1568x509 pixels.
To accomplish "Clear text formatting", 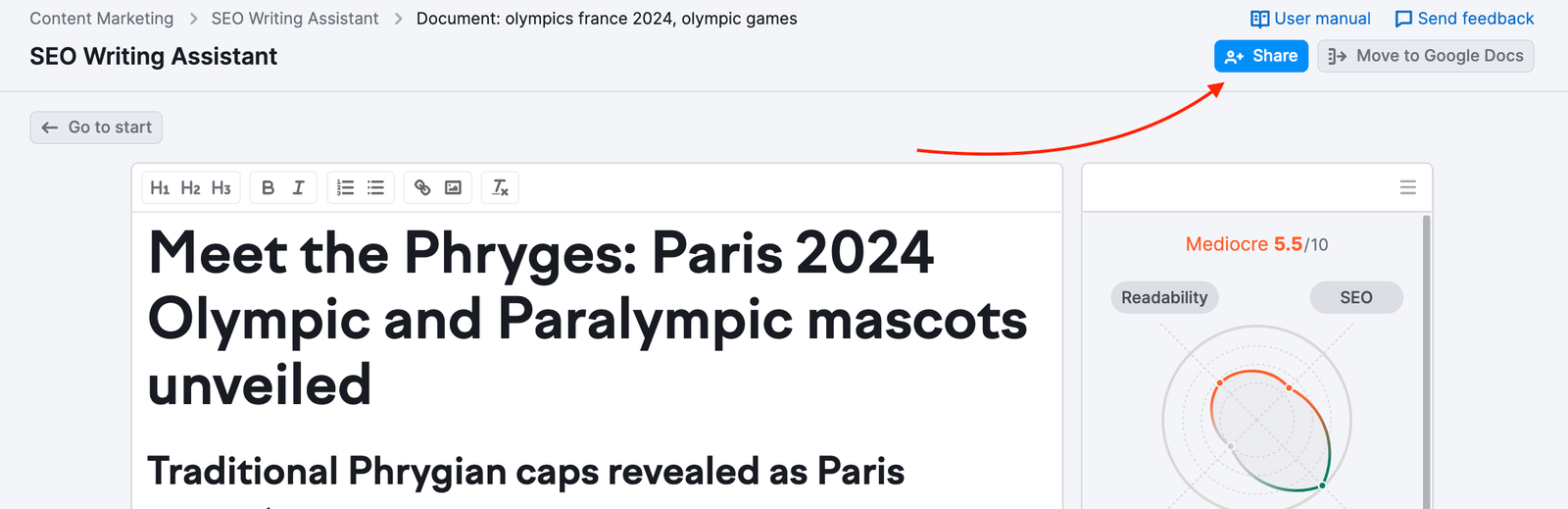I will pyautogui.click(x=500, y=187).
